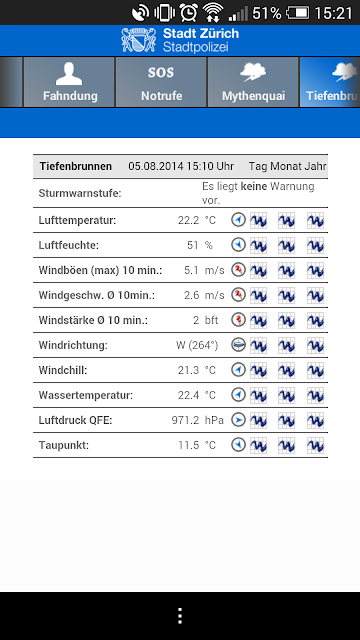Open the Jahr chart for Windstärke

(316, 320)
